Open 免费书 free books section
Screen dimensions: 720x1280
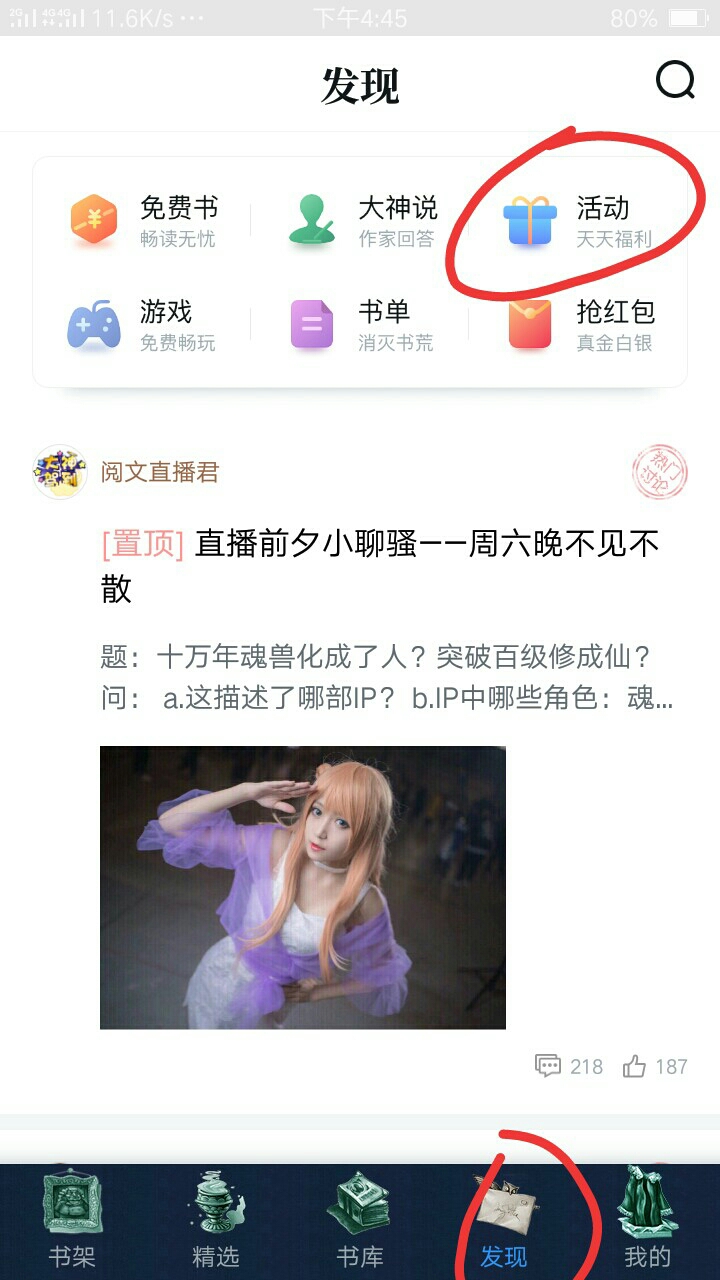click(143, 221)
